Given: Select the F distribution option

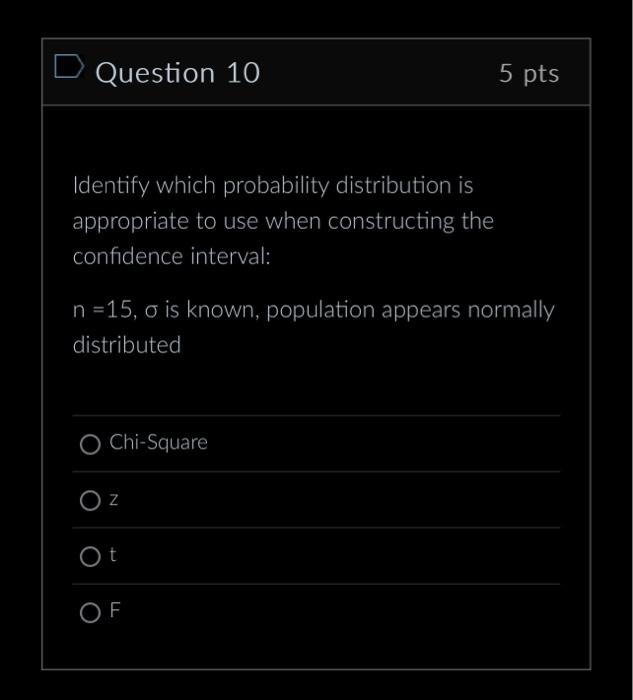Looking at the screenshot, I should [90, 611].
